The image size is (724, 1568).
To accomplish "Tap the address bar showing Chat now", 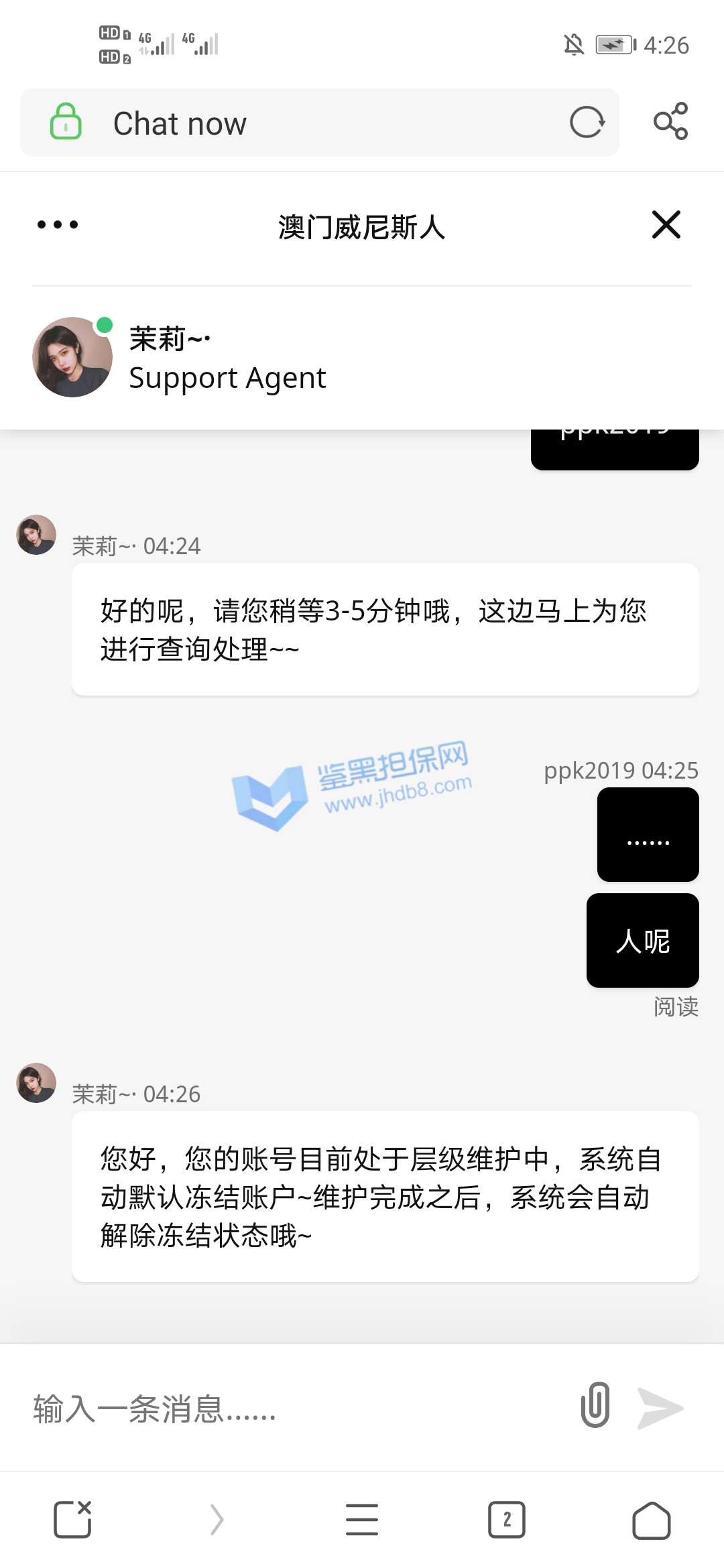I will (x=322, y=123).
